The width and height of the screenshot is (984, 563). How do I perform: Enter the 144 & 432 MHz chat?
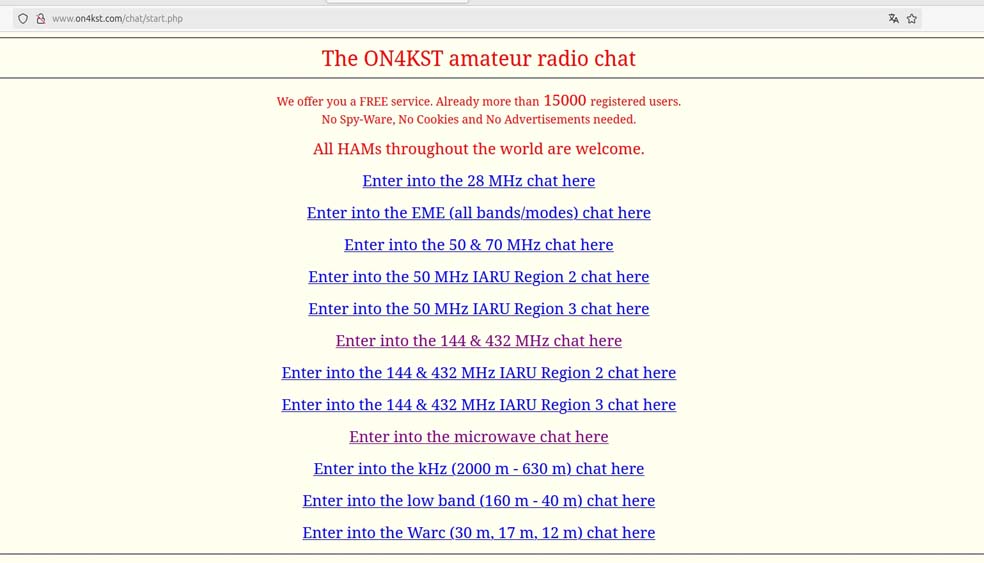478,341
